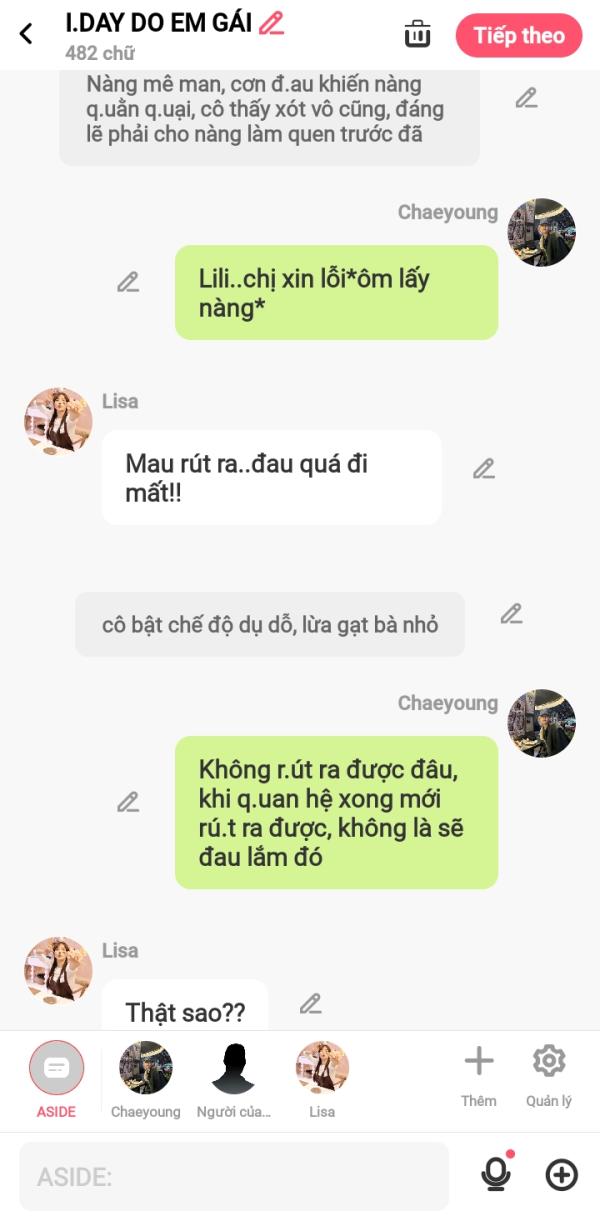Tap the trash icon to delete
Image resolution: width=600 pixels, height=1221 pixels.
point(417,34)
